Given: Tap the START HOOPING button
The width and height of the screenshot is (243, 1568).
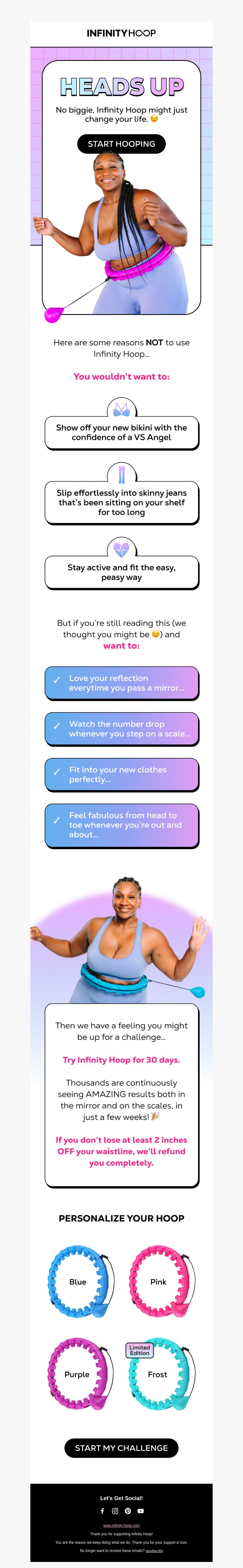Looking at the screenshot, I should pyautogui.click(x=121, y=144).
